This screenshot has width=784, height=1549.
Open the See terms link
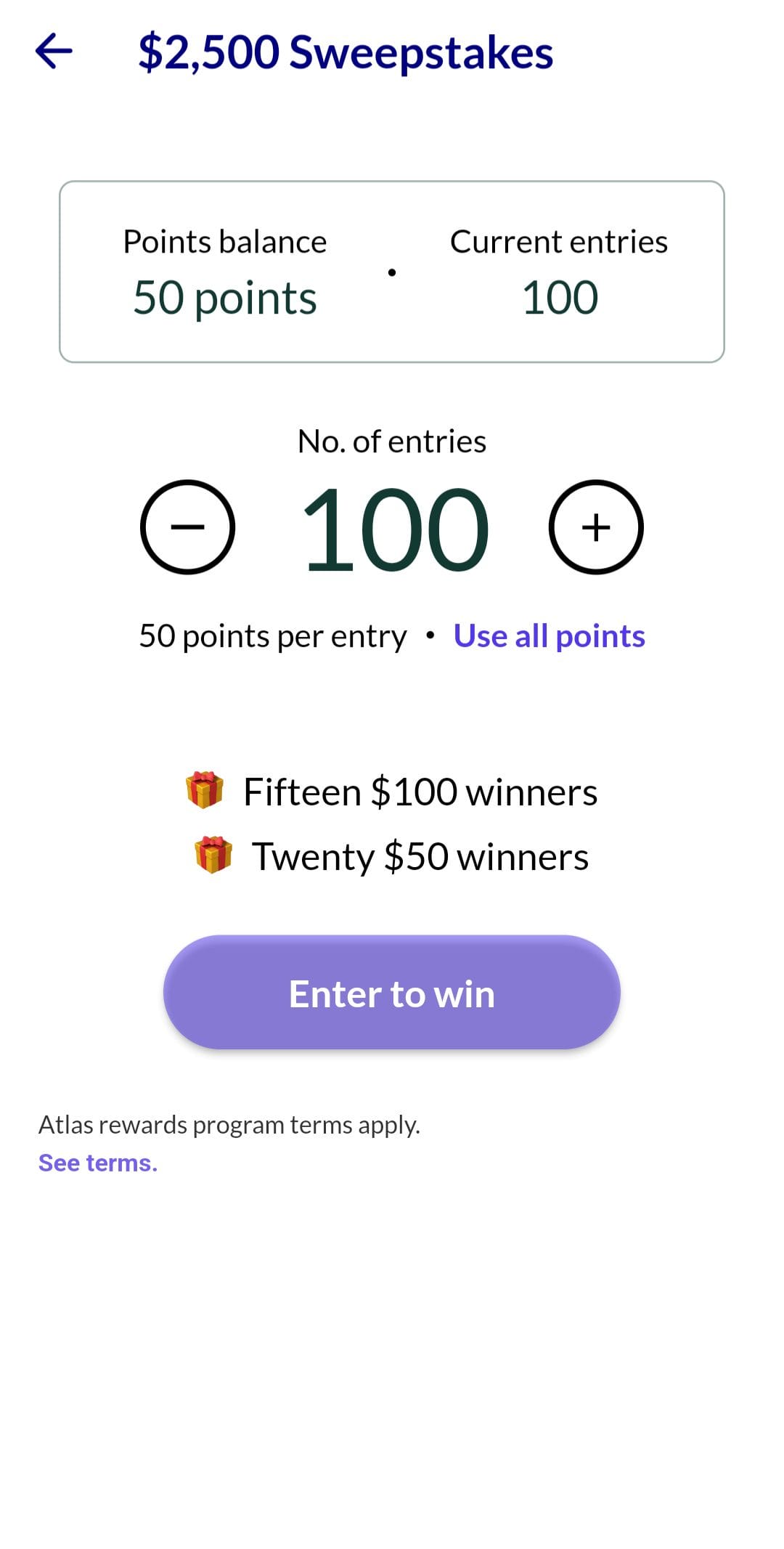coord(98,1163)
